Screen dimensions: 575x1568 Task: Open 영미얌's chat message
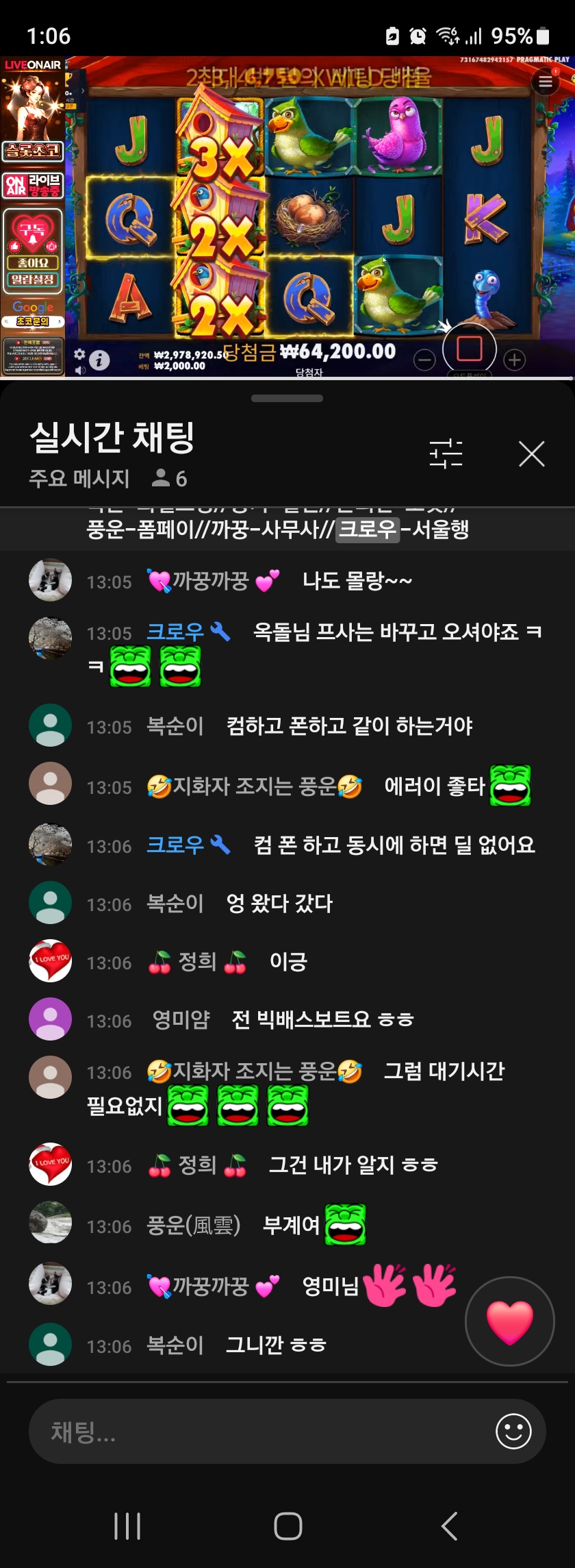click(322, 1020)
